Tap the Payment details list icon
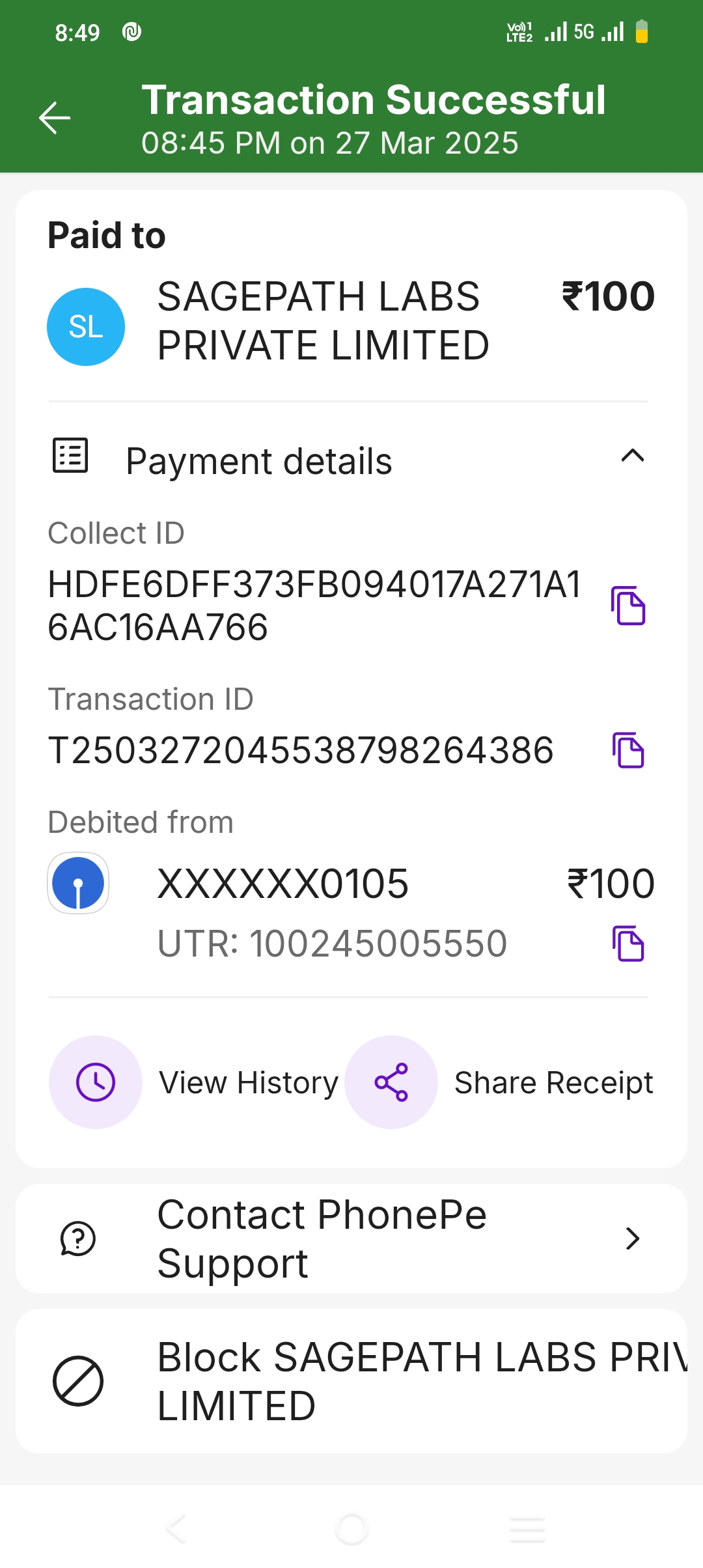The width and height of the screenshot is (703, 1568). pos(70,456)
